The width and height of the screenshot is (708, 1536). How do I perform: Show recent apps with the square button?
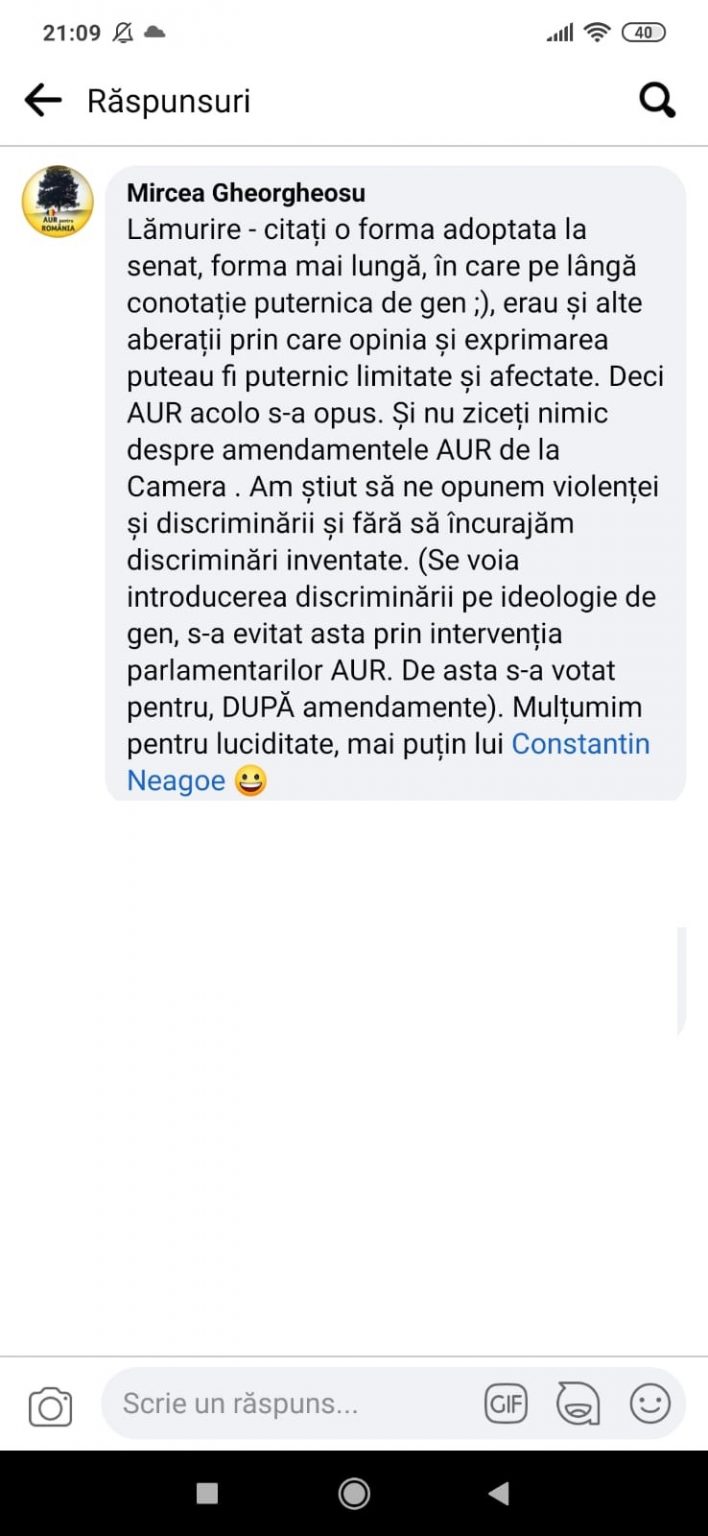(207, 1494)
